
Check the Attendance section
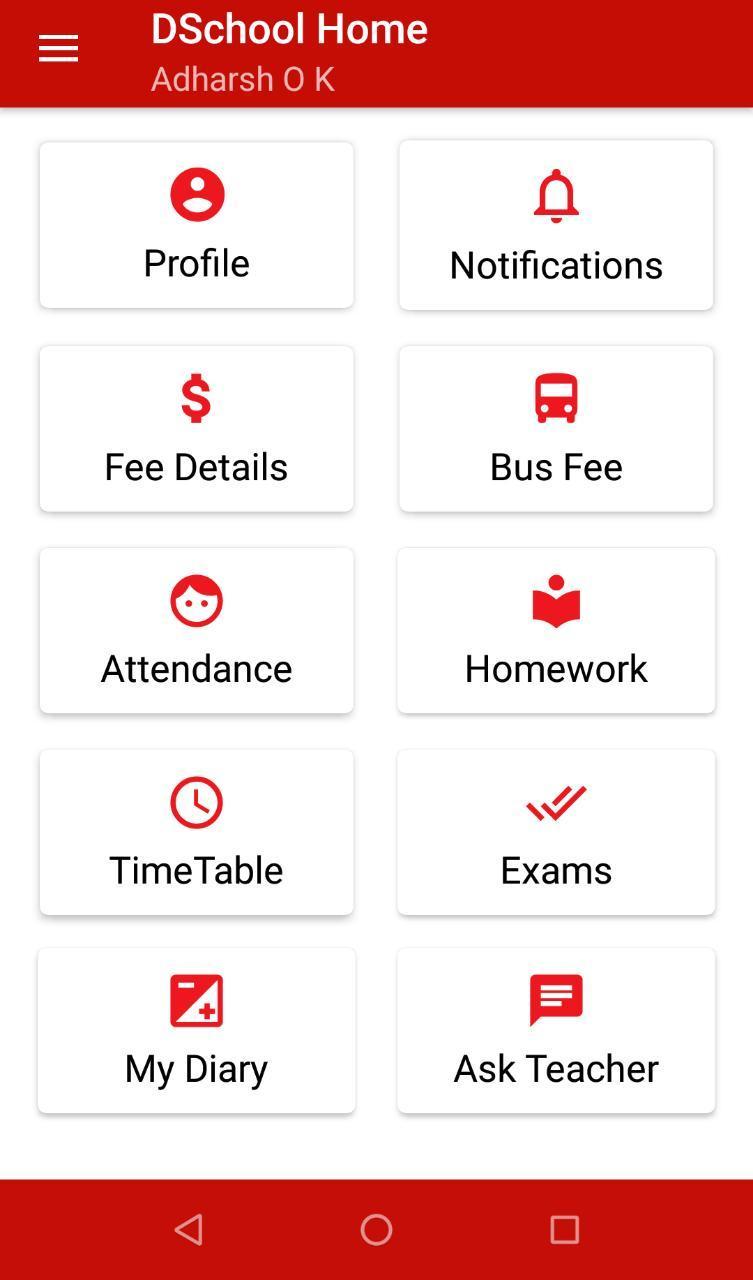196,630
